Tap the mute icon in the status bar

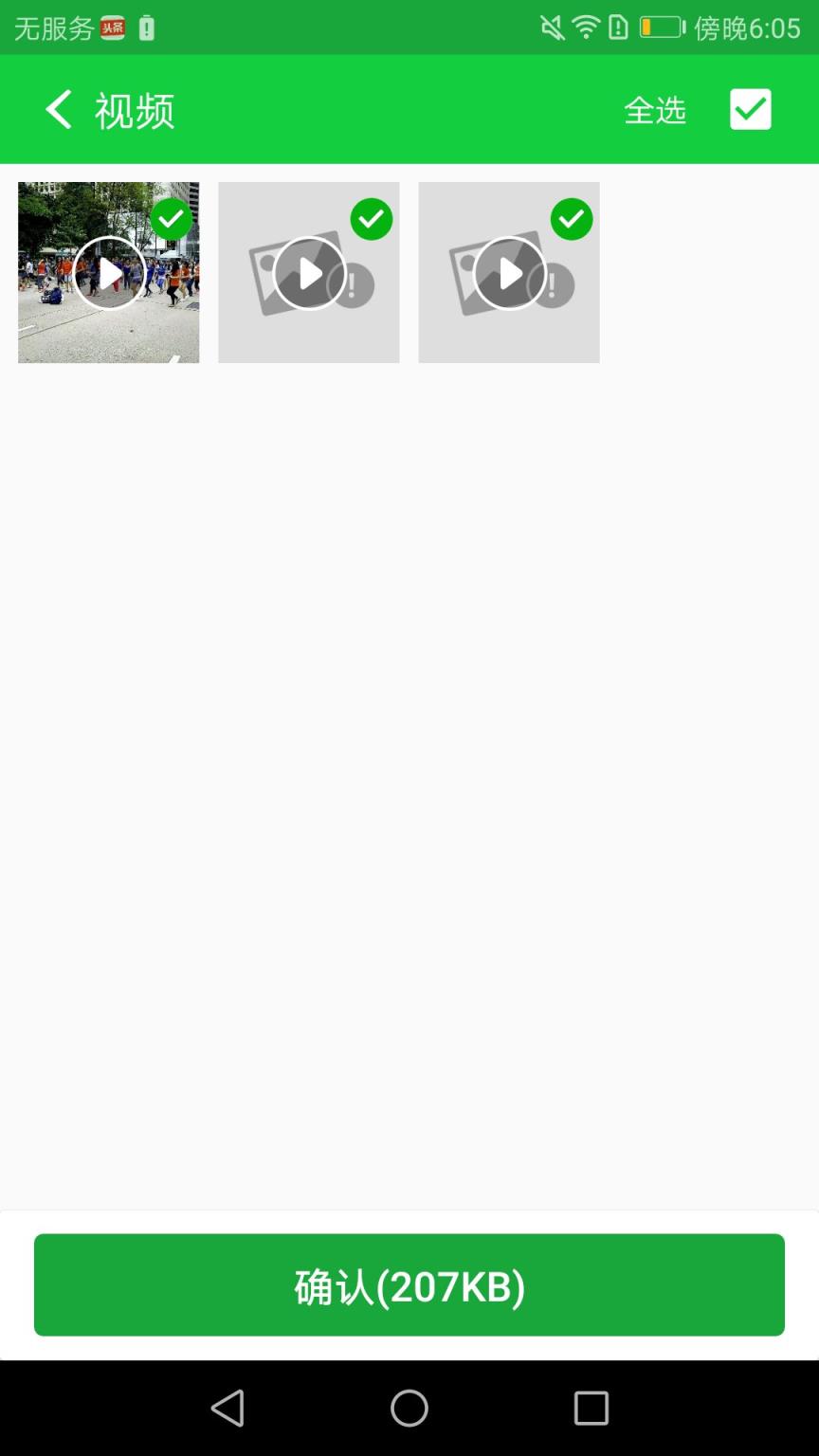click(x=555, y=27)
